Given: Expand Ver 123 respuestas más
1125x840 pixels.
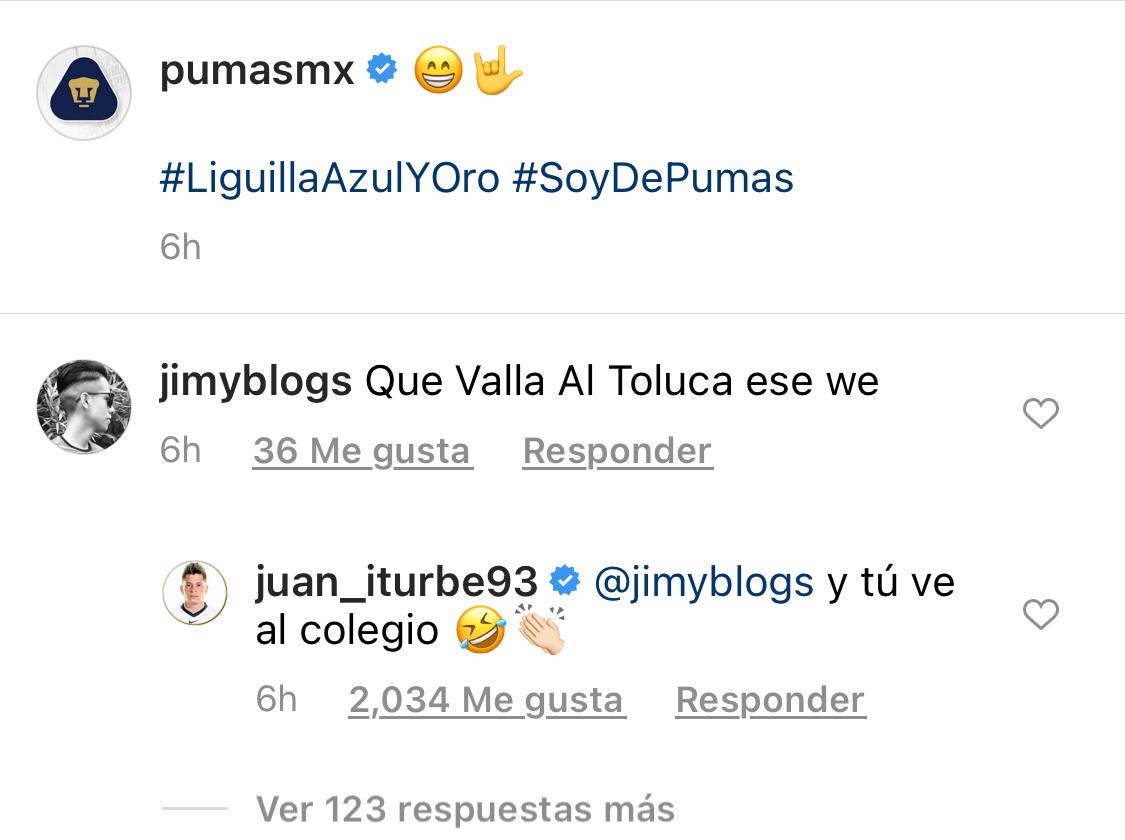Looking at the screenshot, I should point(465,808).
